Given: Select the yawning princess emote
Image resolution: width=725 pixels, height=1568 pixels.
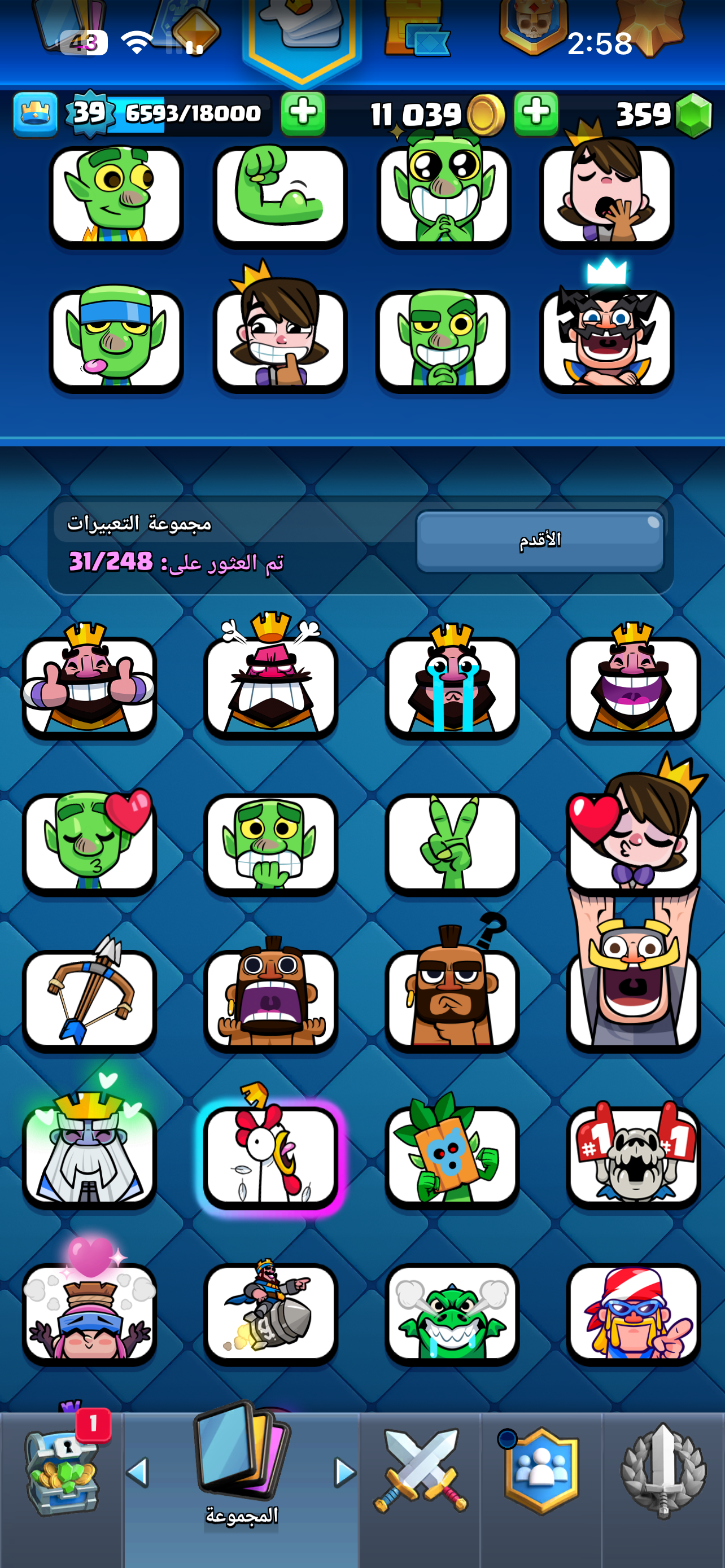Looking at the screenshot, I should pyautogui.click(x=606, y=196).
